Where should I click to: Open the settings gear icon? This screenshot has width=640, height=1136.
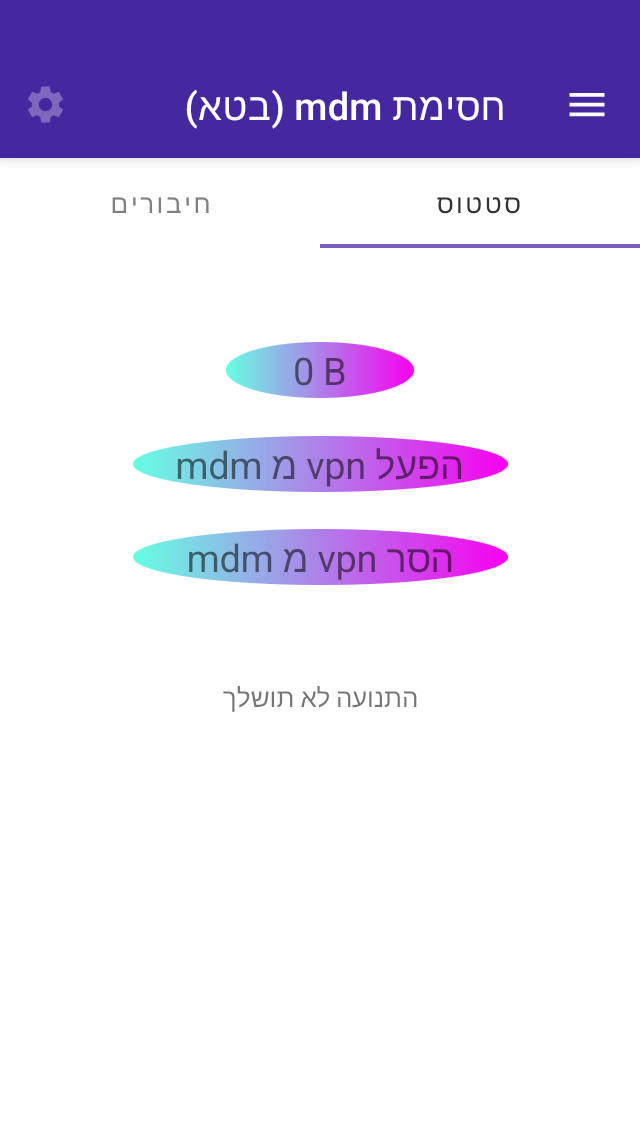[x=46, y=105]
